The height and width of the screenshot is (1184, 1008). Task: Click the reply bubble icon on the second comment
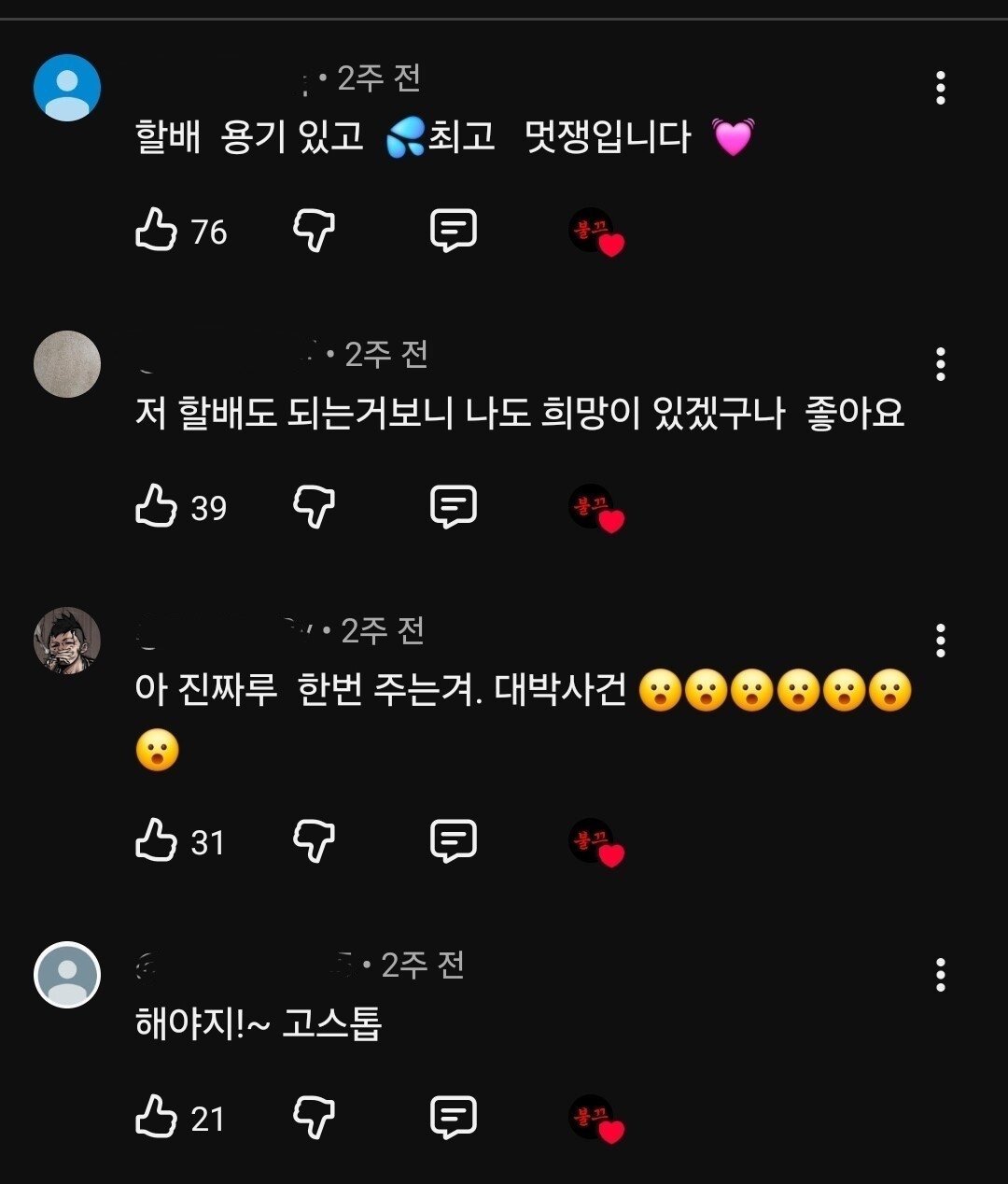pyautogui.click(x=455, y=507)
